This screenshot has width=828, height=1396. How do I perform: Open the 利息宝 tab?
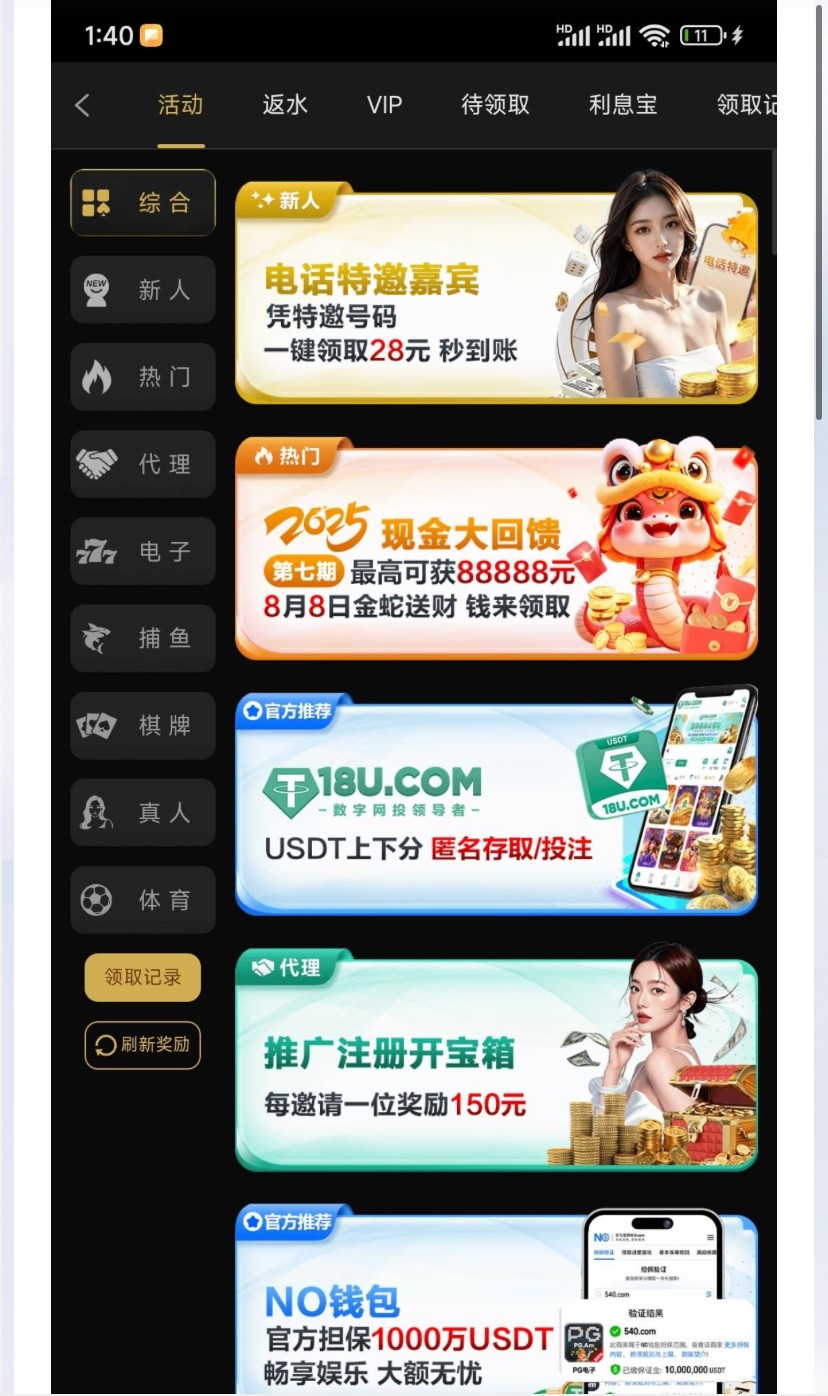[x=623, y=105]
